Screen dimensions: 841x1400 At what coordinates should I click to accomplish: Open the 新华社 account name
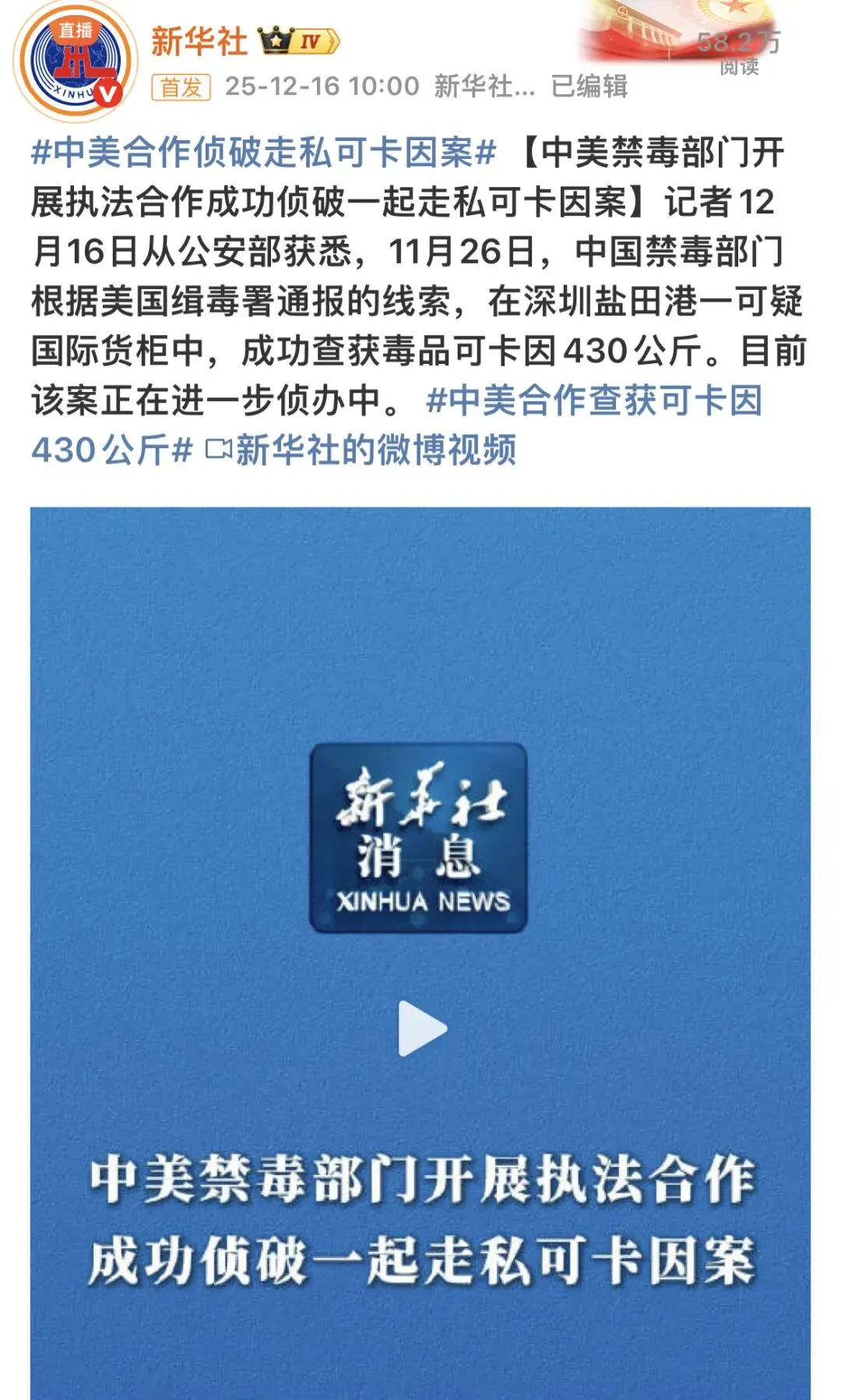click(x=199, y=41)
